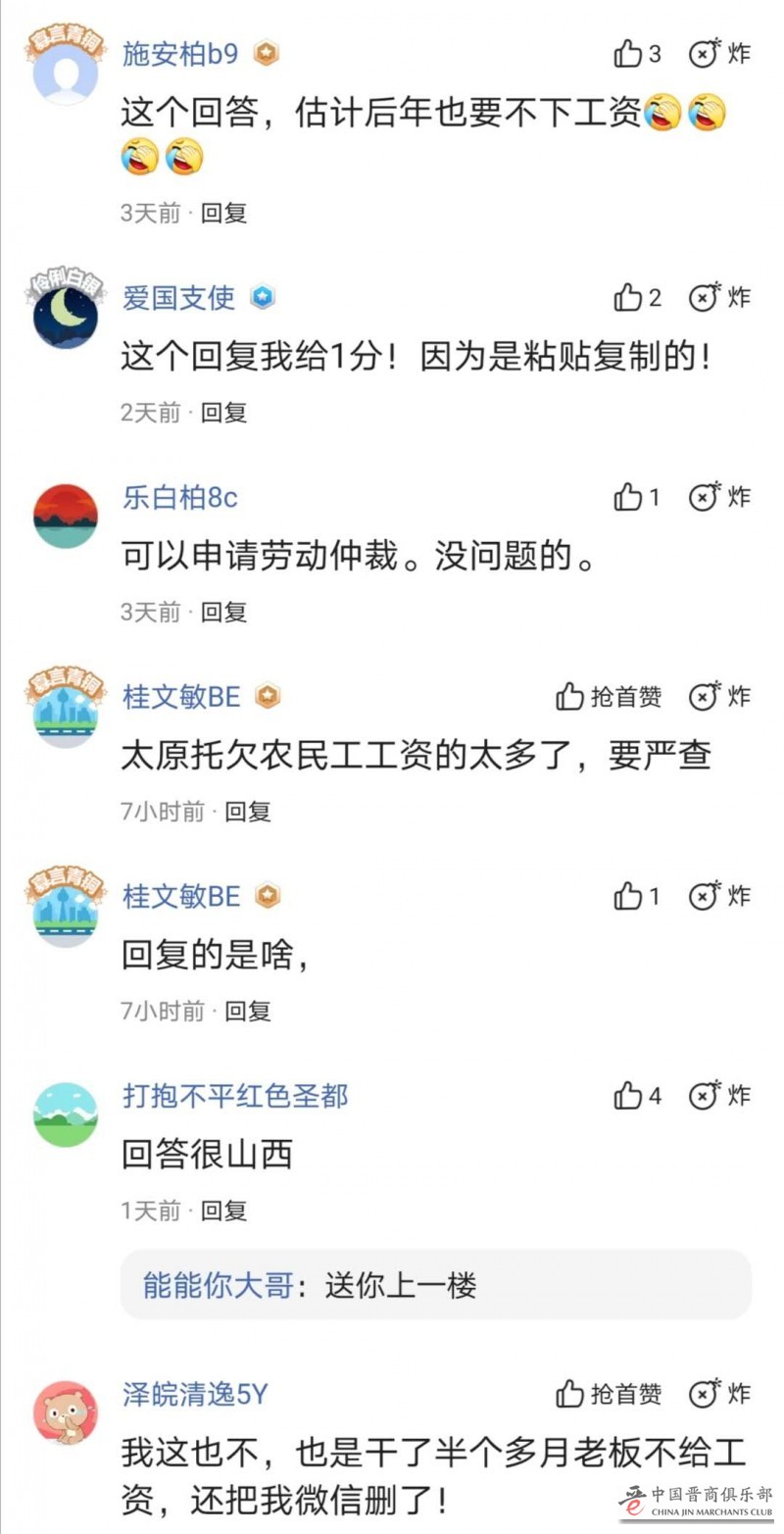
Task: Reply to the 太原托欠农民工工资 comment
Action: click(x=248, y=812)
